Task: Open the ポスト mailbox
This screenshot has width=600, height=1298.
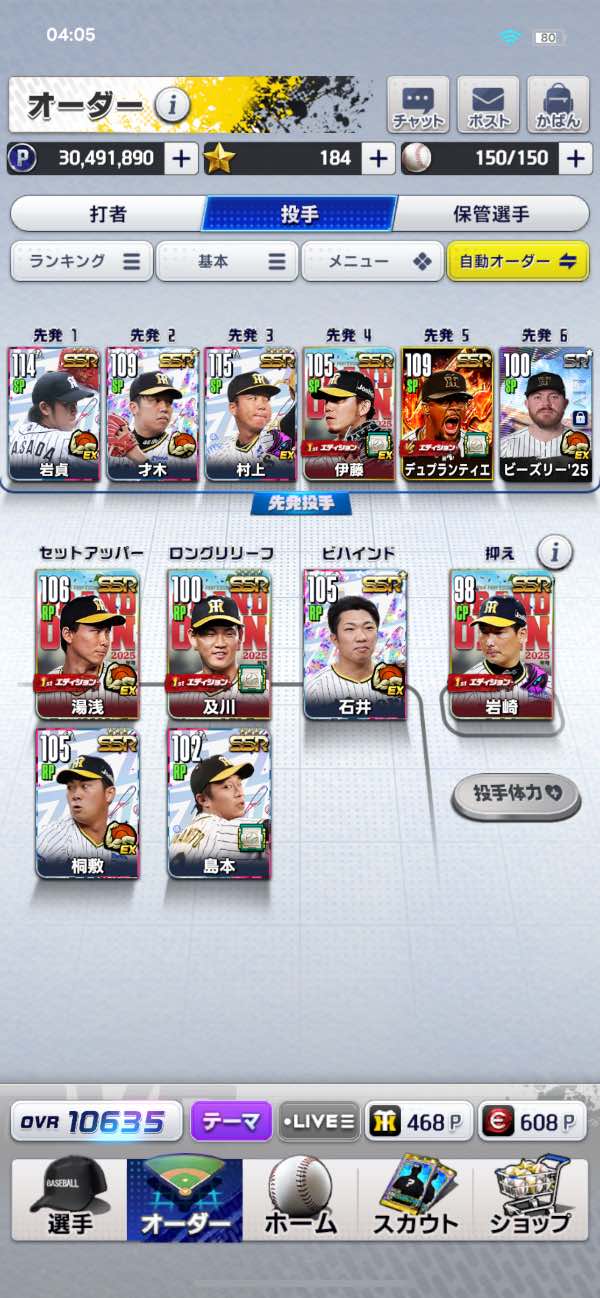Action: coord(488,105)
